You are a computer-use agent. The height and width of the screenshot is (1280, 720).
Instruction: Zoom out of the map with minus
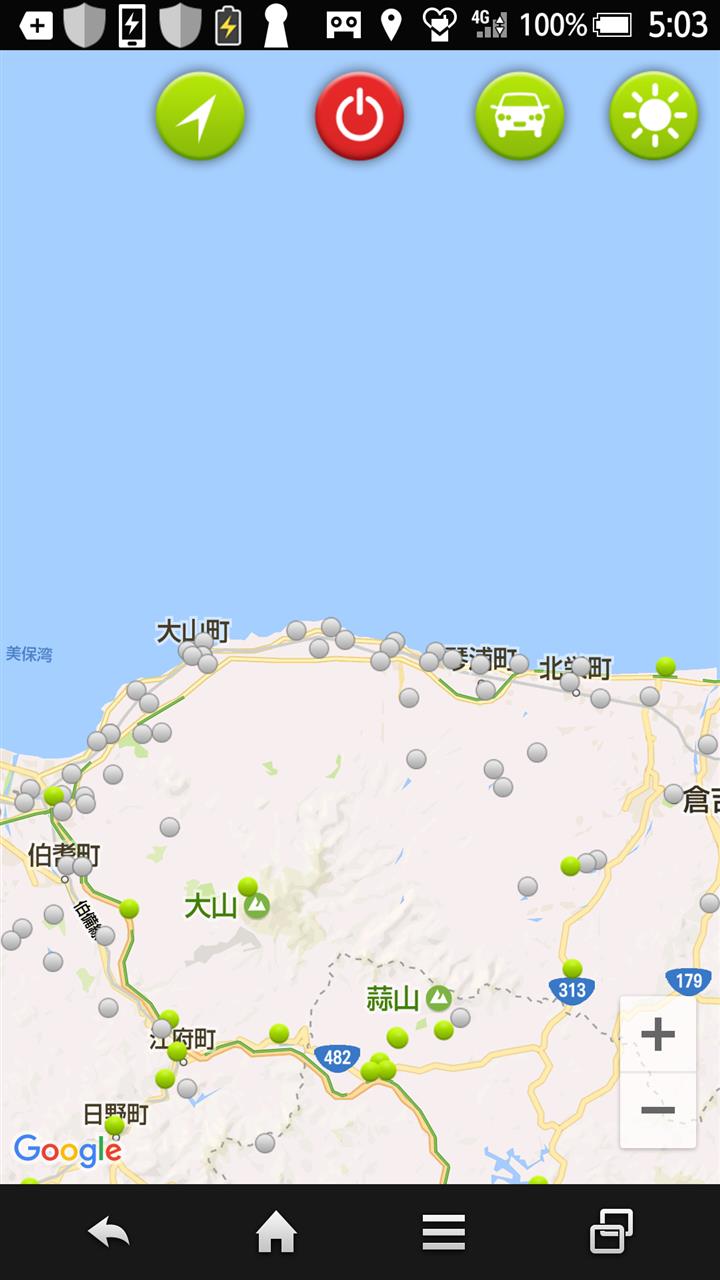658,1110
